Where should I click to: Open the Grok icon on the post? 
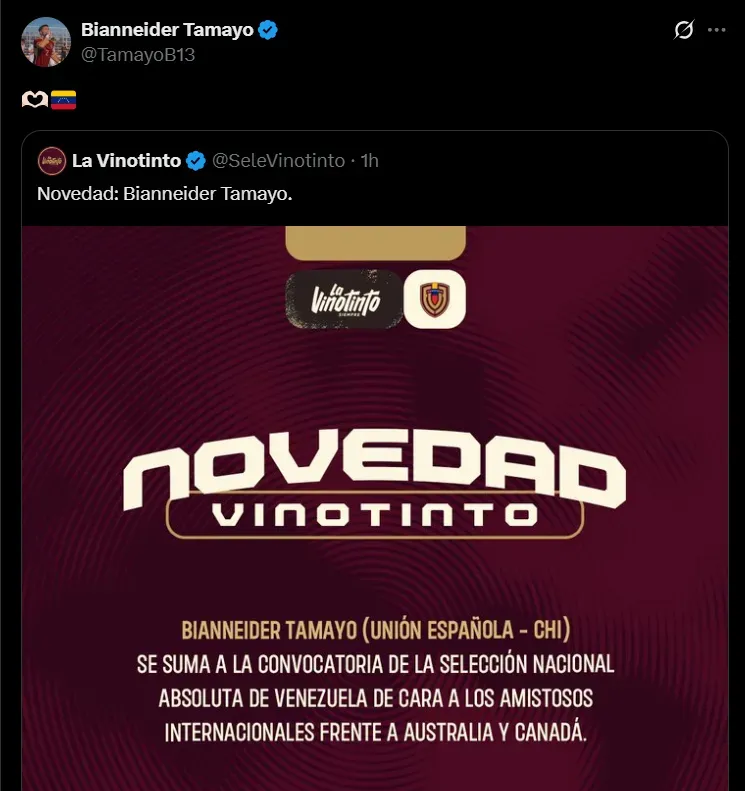pos(684,30)
